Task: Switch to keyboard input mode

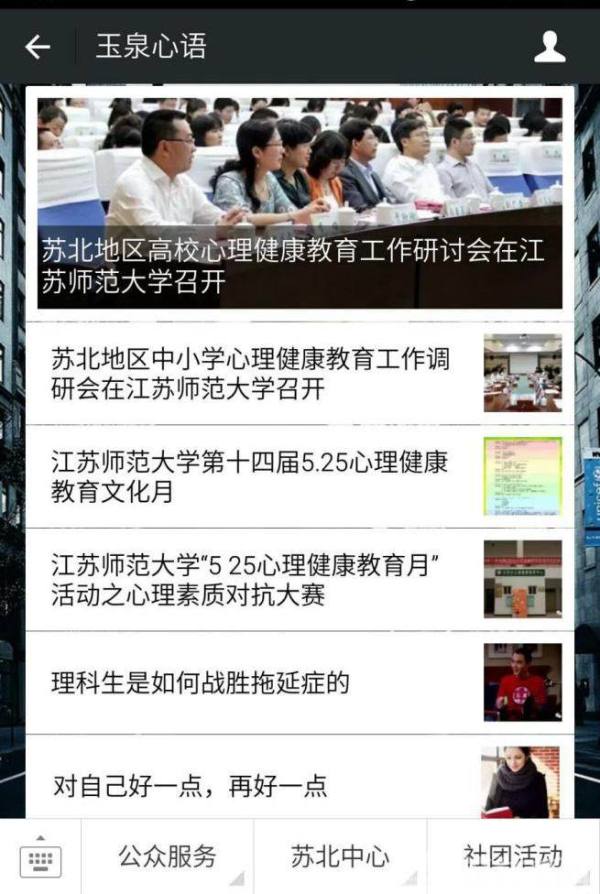Action: click(40, 858)
